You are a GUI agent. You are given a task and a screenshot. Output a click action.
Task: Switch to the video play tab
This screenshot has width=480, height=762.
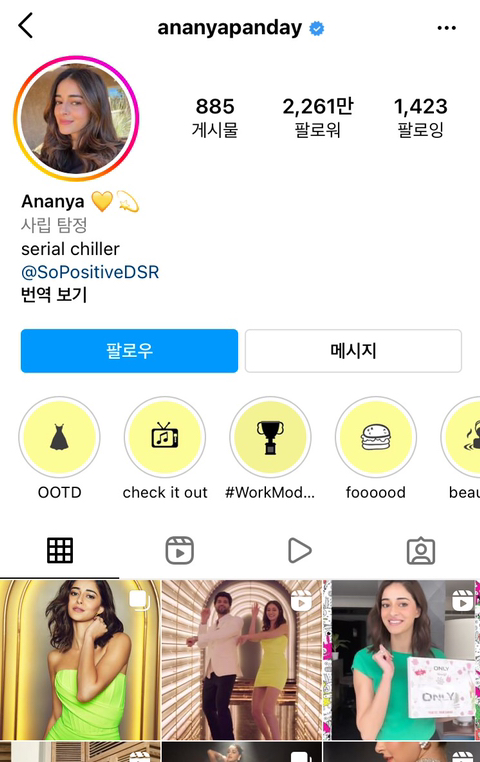300,551
